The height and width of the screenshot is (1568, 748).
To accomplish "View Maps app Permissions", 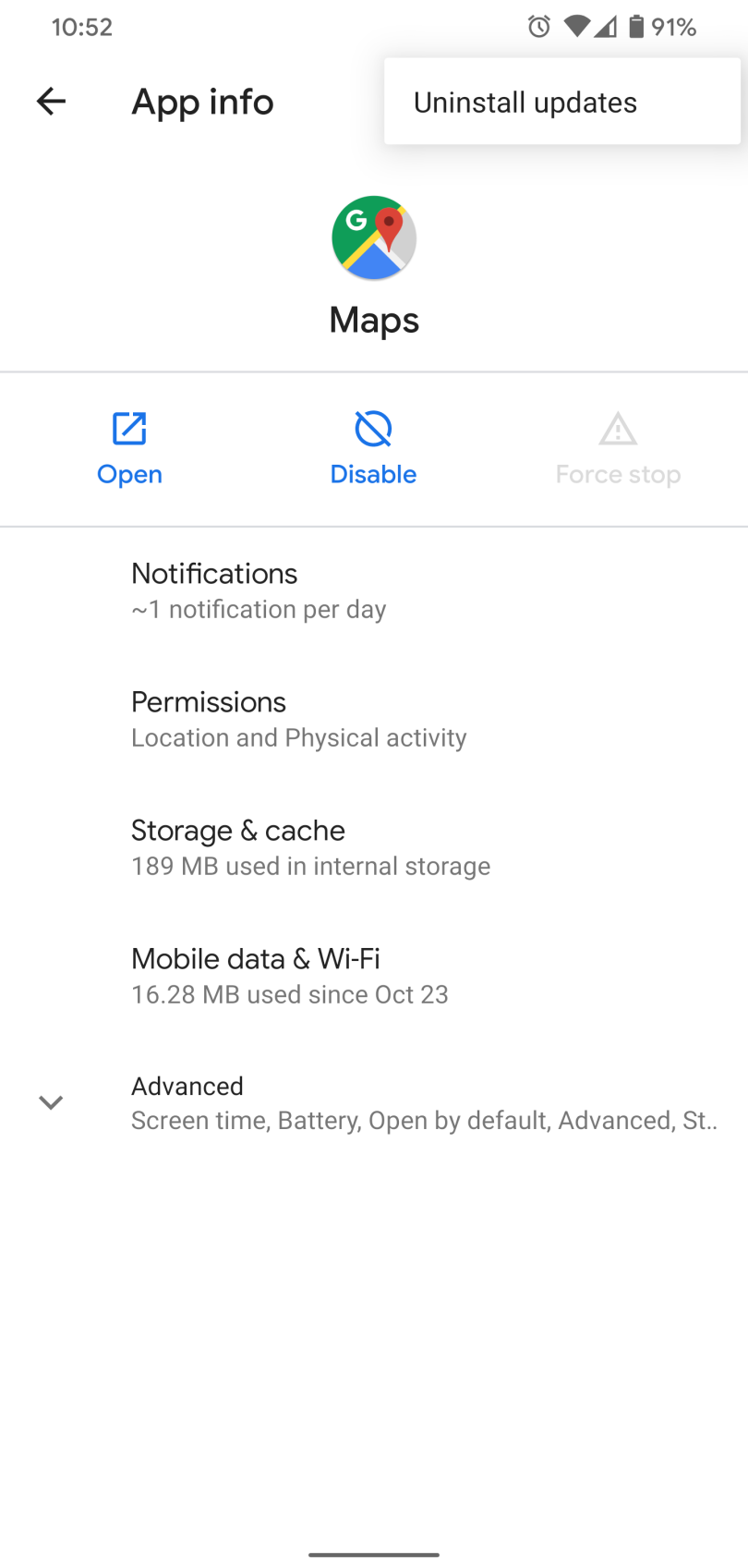I will (373, 719).
